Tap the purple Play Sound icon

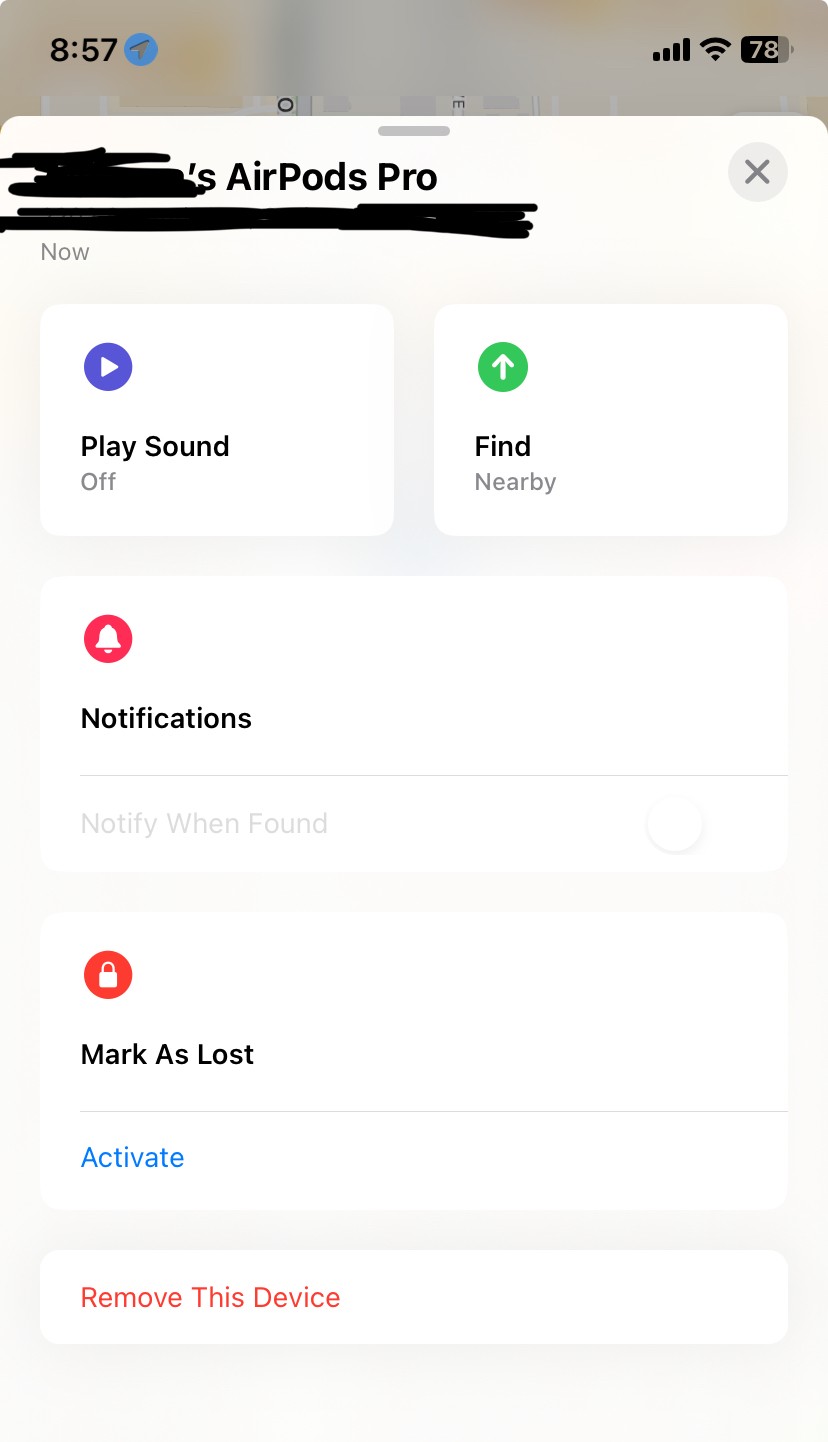click(x=108, y=367)
